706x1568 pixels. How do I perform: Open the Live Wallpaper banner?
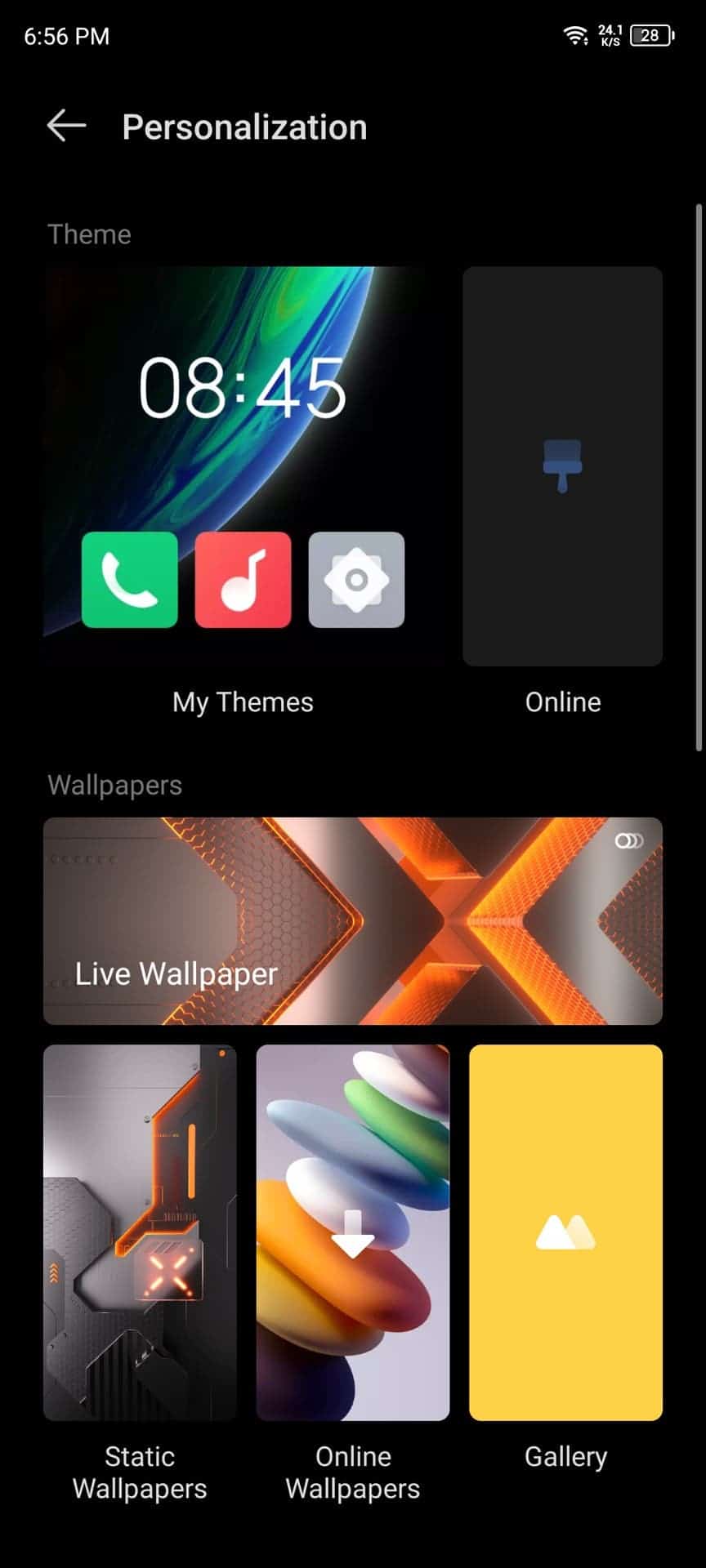353,920
